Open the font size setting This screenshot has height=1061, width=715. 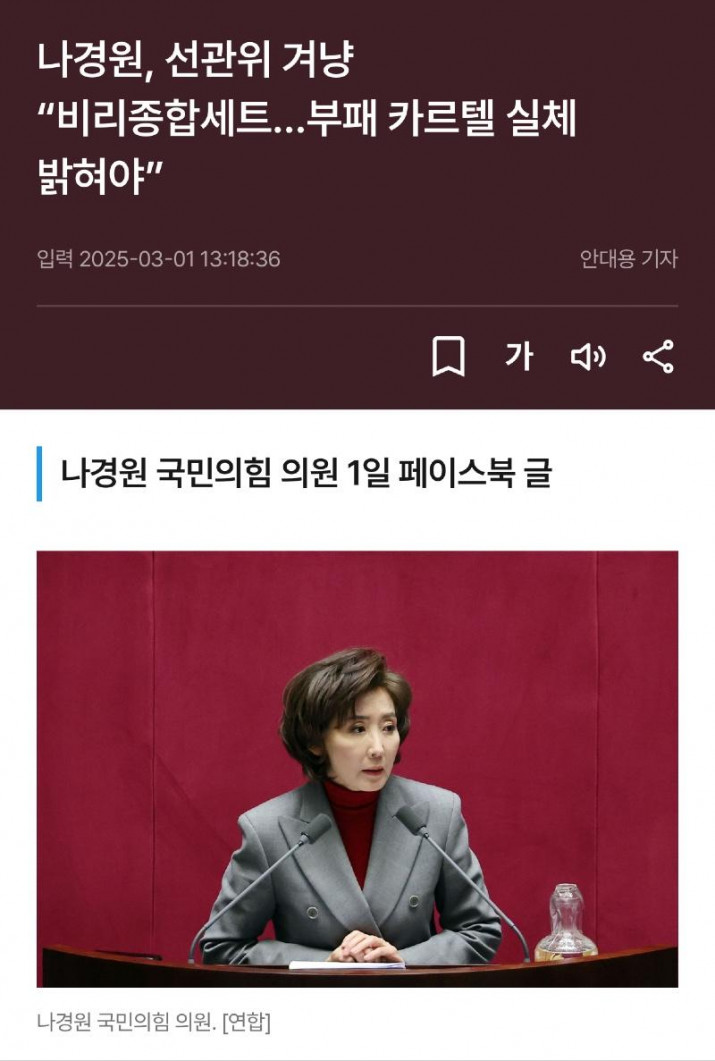pos(519,357)
